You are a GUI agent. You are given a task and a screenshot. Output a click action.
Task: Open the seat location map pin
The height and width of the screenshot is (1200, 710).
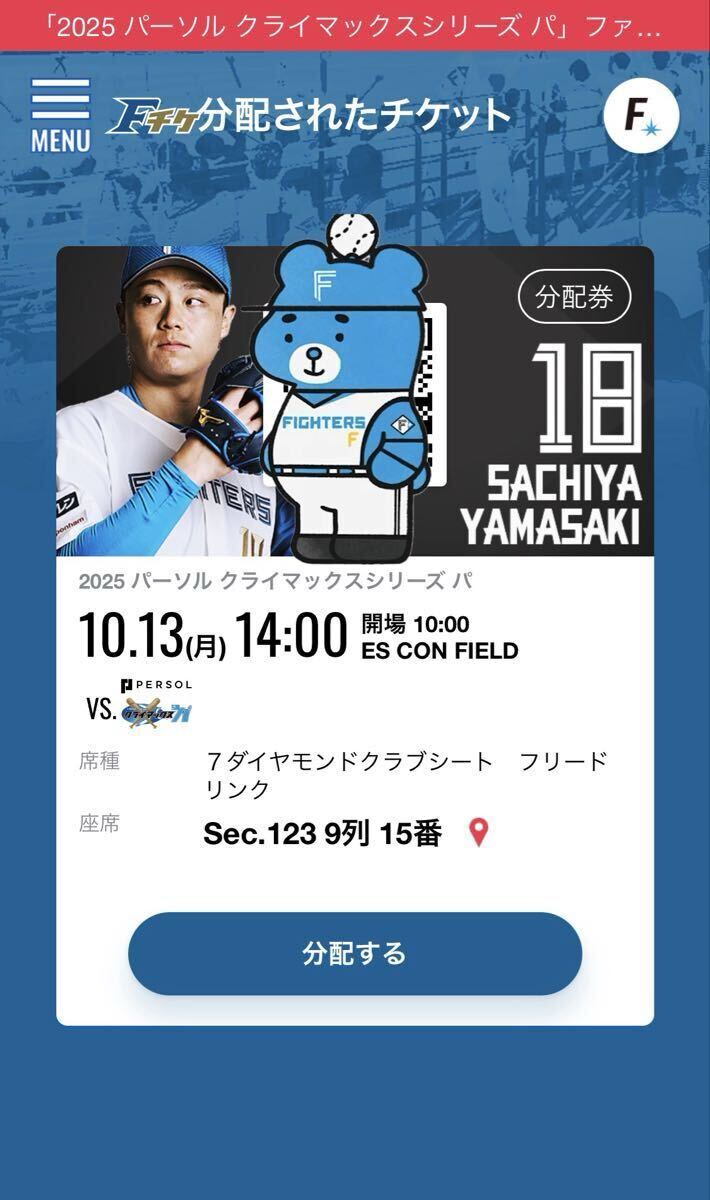479,832
